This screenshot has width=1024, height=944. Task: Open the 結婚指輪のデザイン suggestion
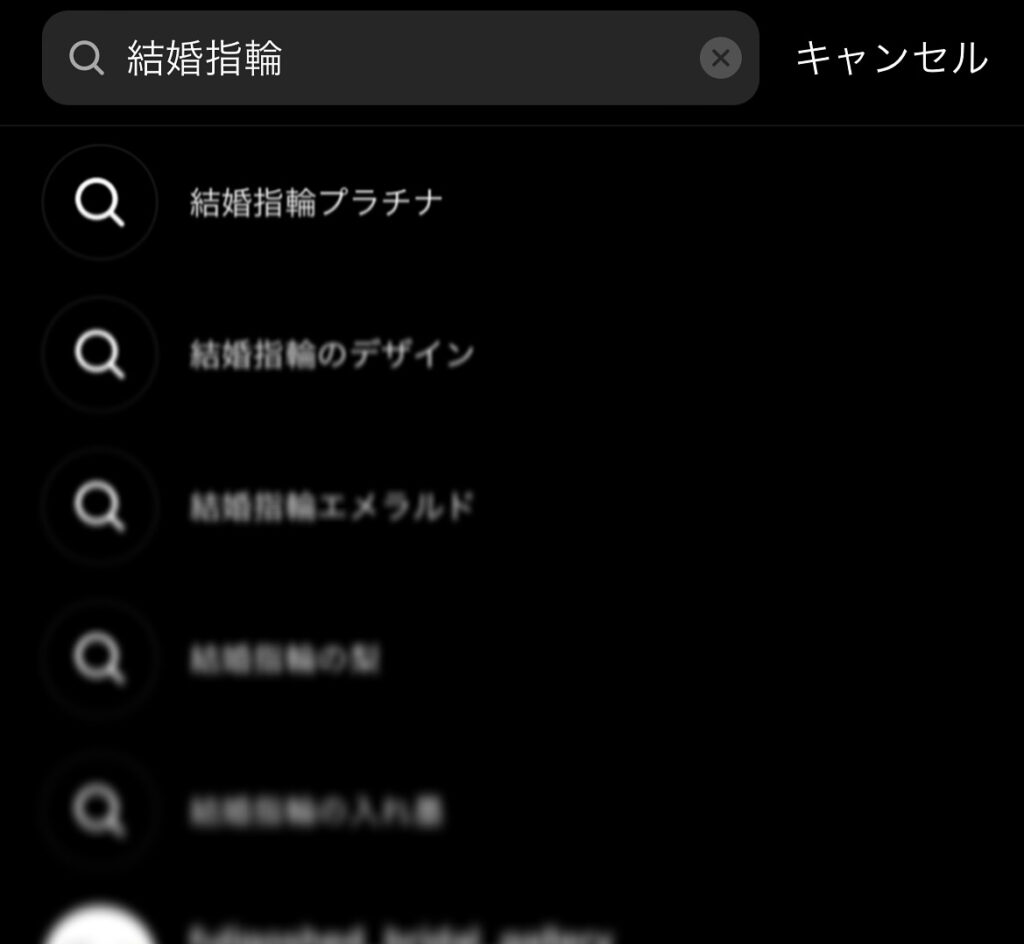(x=332, y=355)
